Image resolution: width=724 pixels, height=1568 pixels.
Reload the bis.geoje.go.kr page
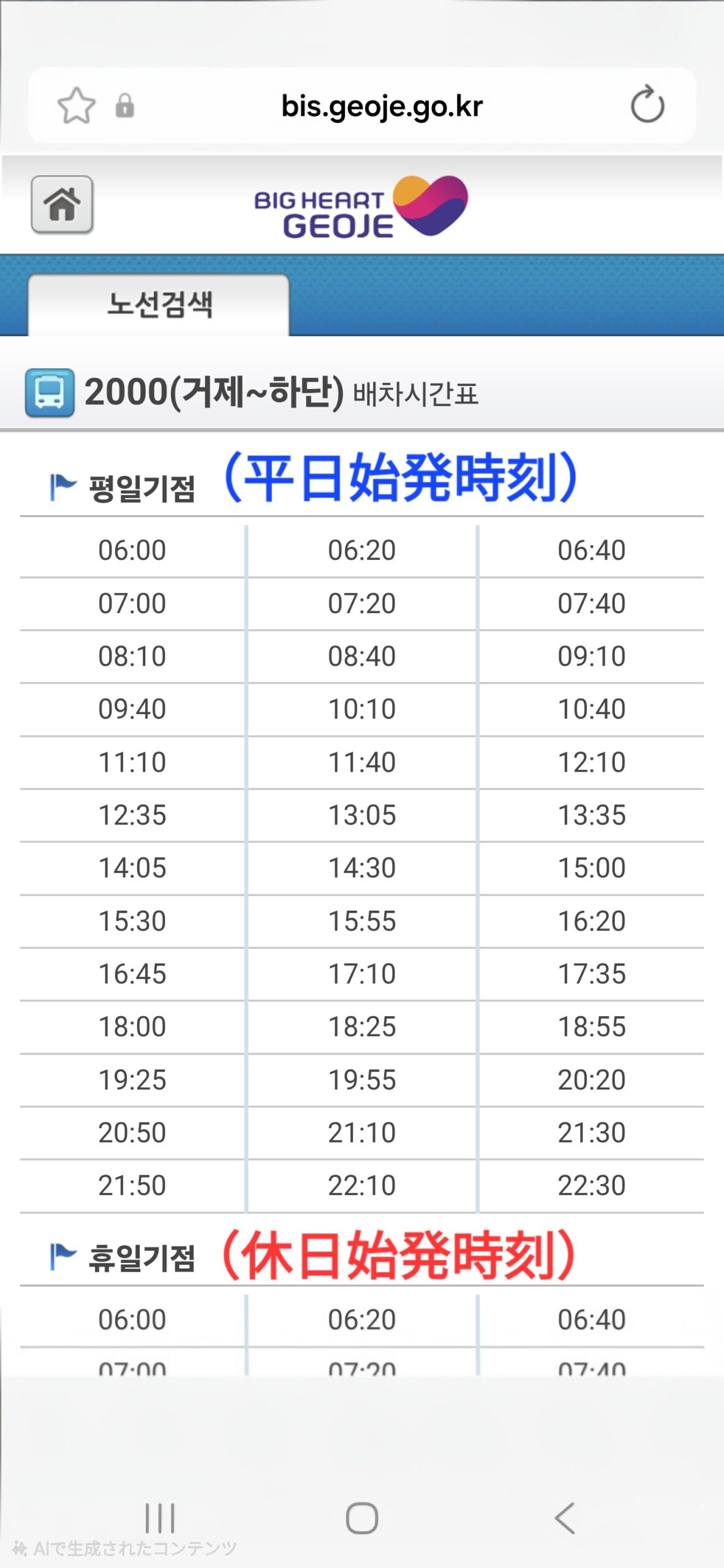pos(647,105)
